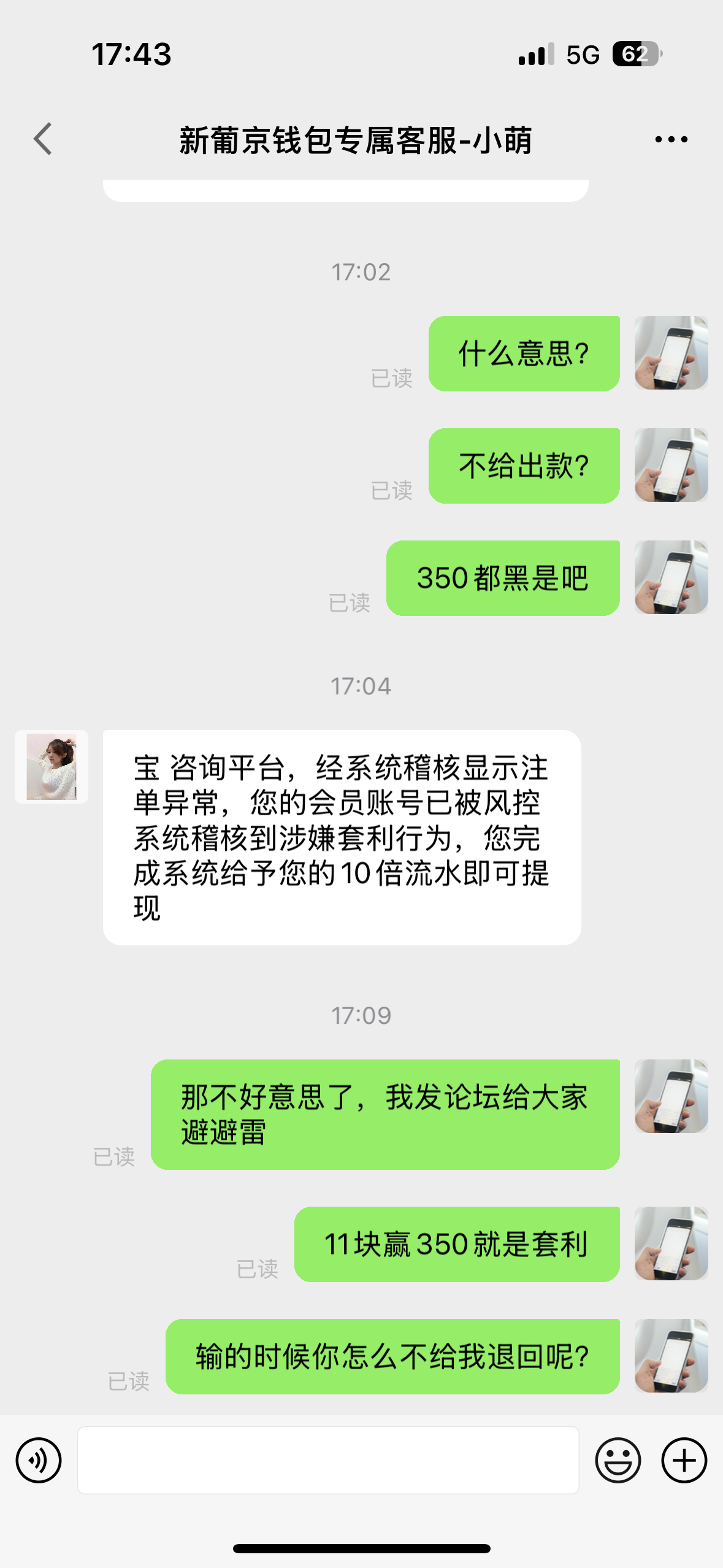This screenshot has width=723, height=1568.
Task: Open the emoji picker icon
Action: (619, 1459)
